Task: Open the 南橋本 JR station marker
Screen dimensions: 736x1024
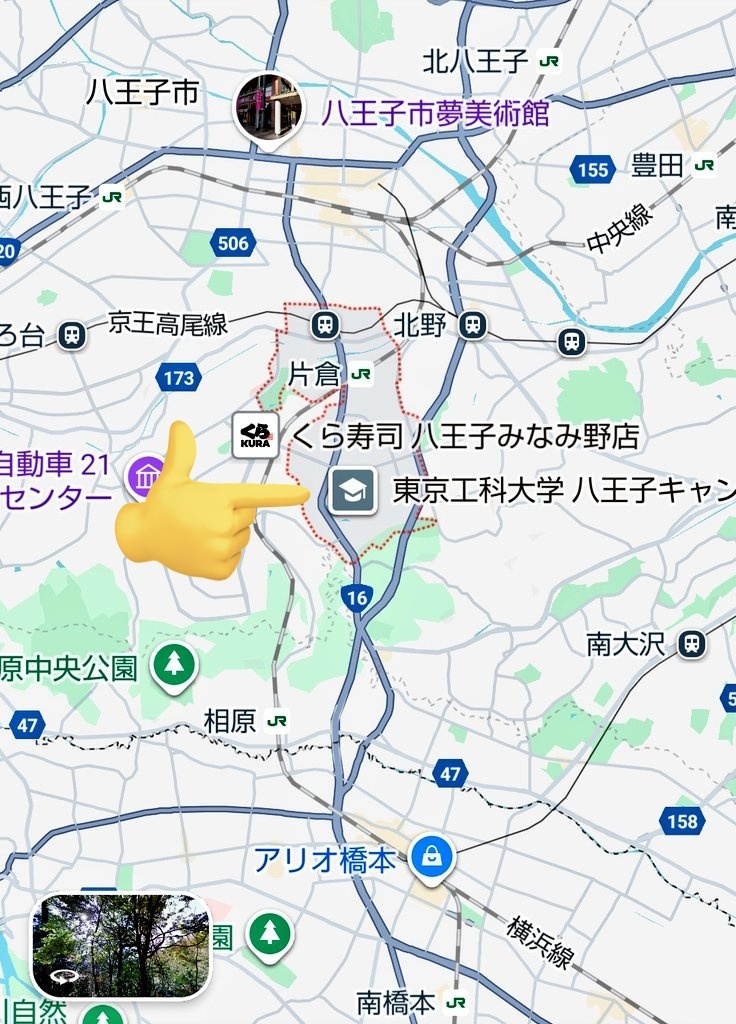Action: tap(456, 1002)
